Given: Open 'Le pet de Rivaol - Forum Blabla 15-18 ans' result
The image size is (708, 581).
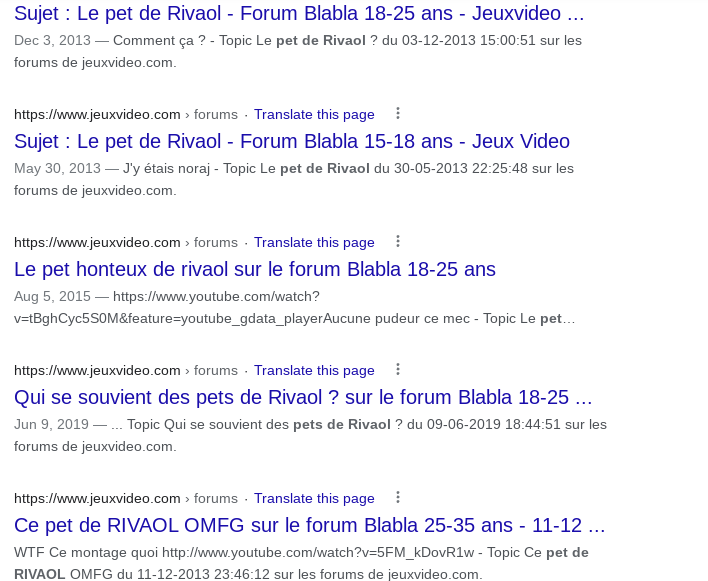Looking at the screenshot, I should coord(291,141).
